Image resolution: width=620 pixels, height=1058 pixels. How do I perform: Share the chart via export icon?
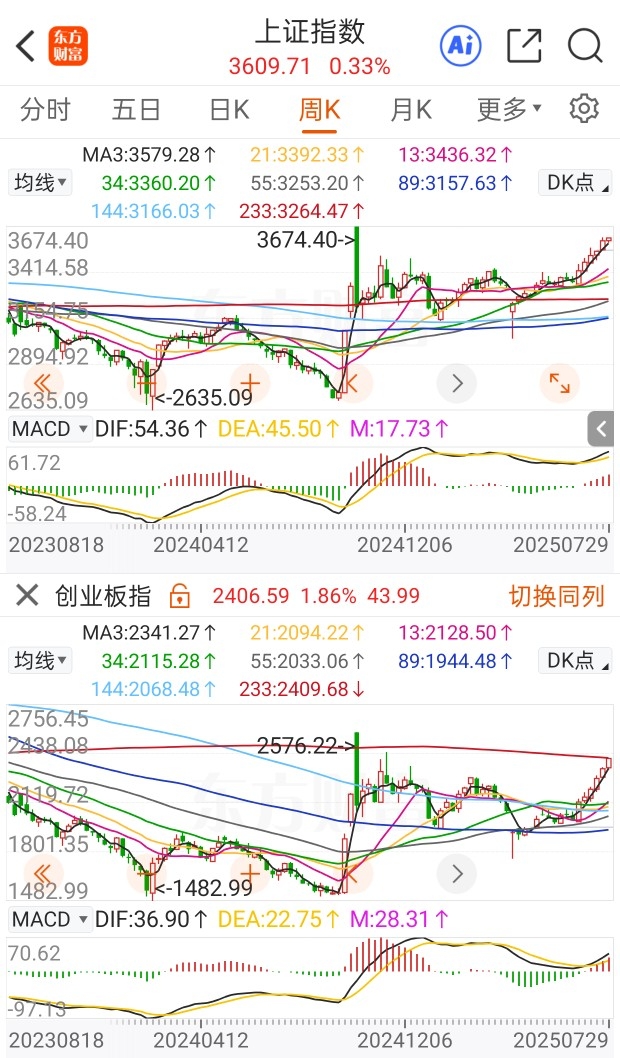(x=524, y=46)
